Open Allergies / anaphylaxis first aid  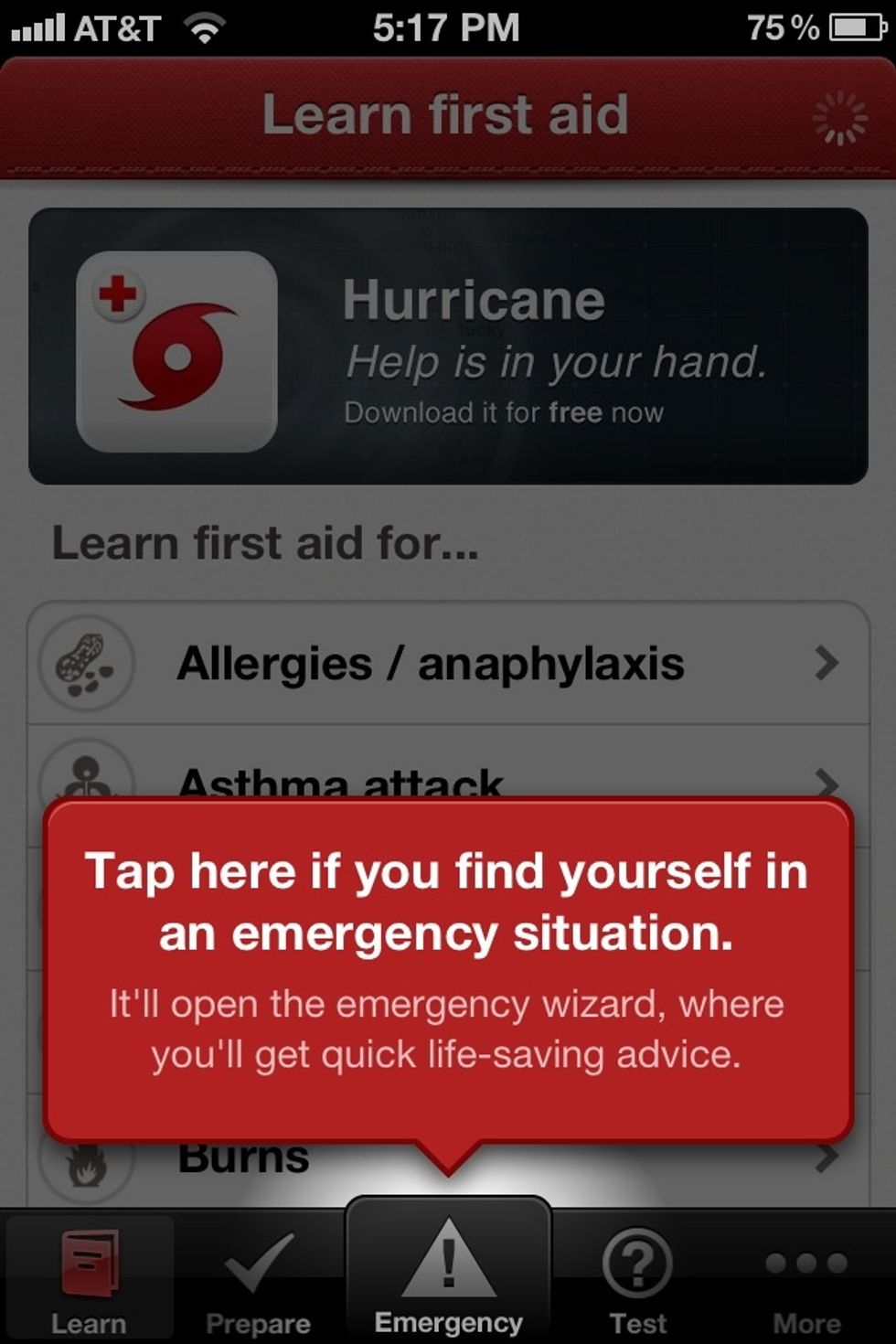(448, 663)
